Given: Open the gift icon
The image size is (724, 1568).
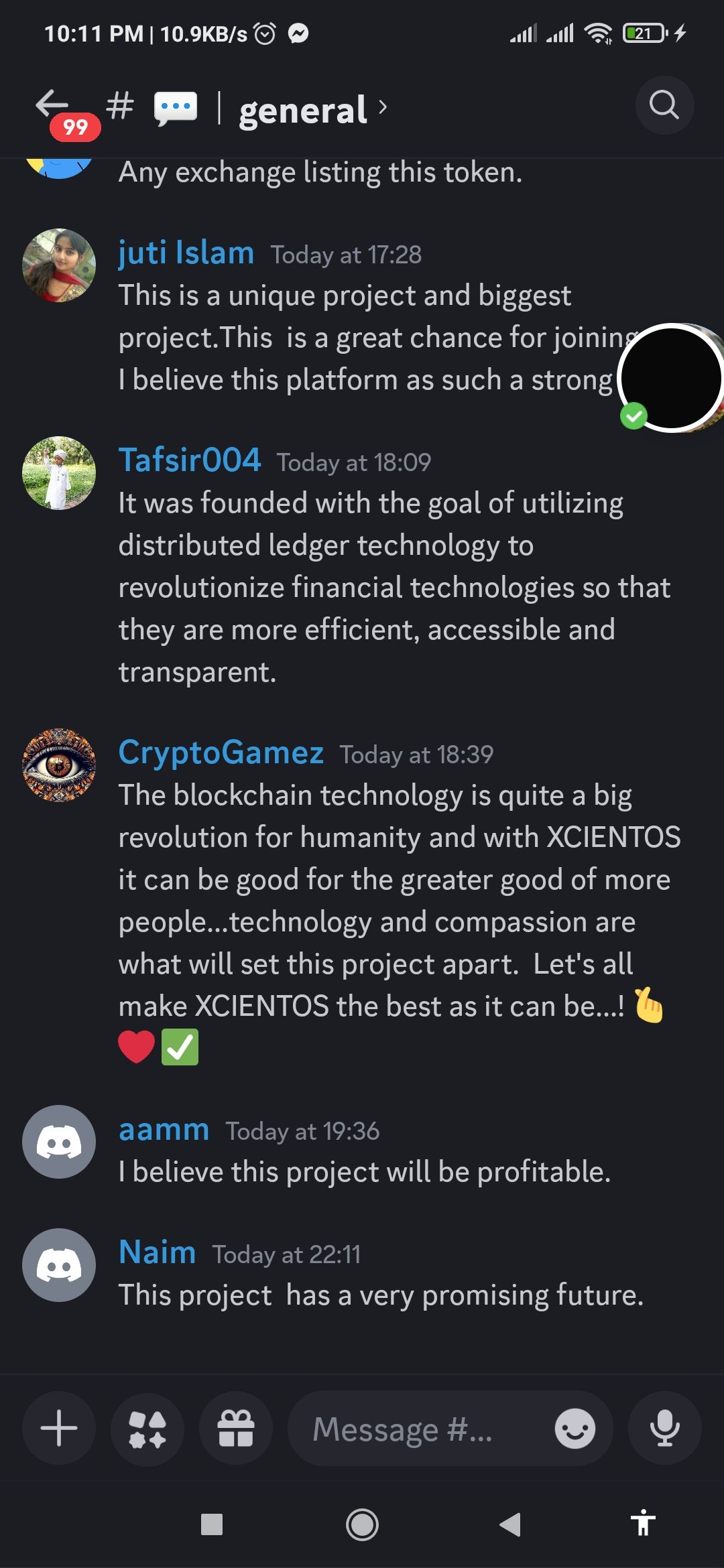Looking at the screenshot, I should tap(236, 1428).
